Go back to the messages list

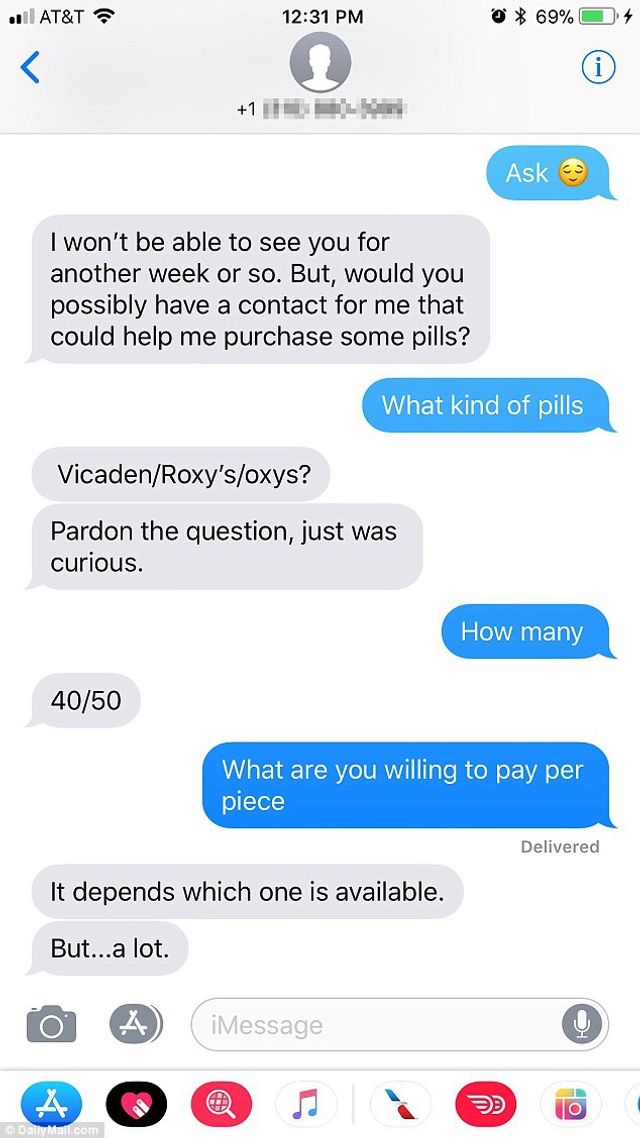30,68
